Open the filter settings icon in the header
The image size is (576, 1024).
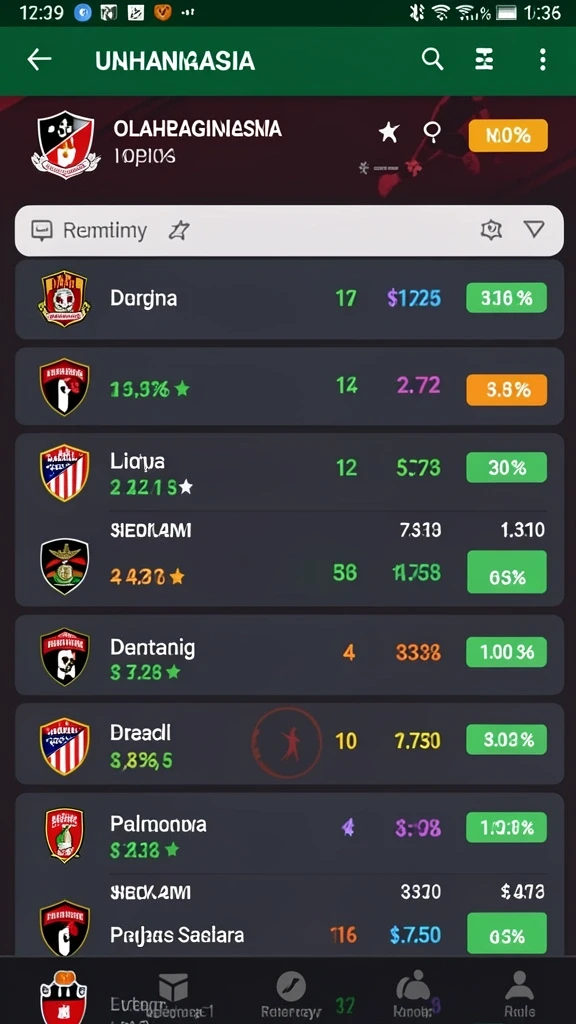483,60
